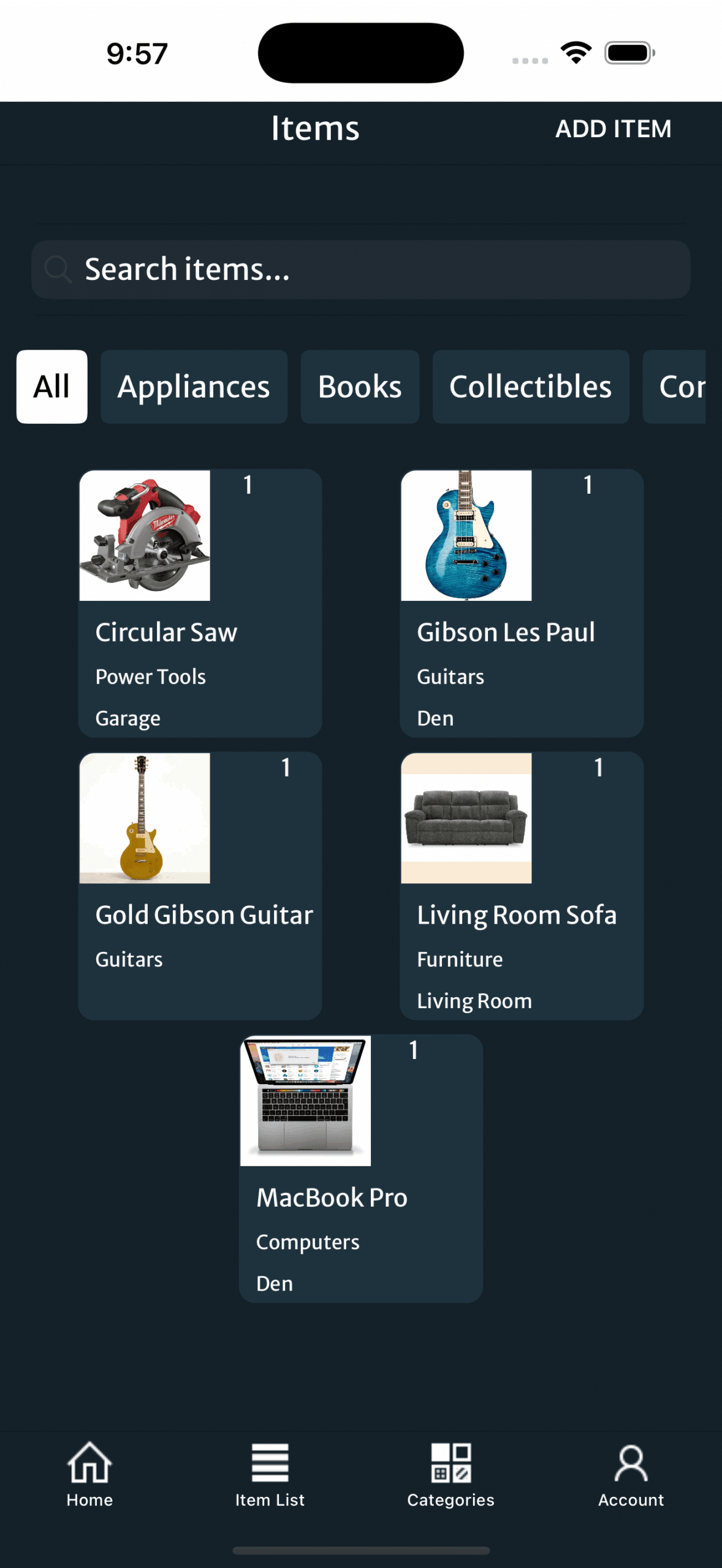The width and height of the screenshot is (722, 1568).
Task: Switch to the partially visible Com category
Action: point(682,386)
